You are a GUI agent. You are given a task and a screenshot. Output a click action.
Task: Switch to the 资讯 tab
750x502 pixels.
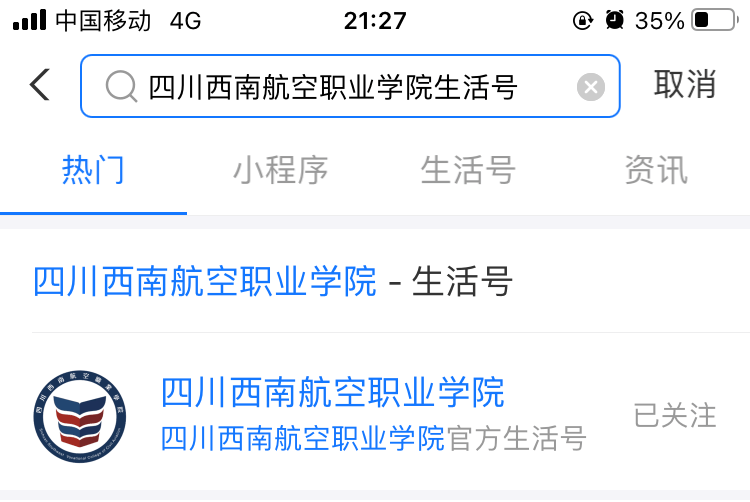click(x=656, y=170)
